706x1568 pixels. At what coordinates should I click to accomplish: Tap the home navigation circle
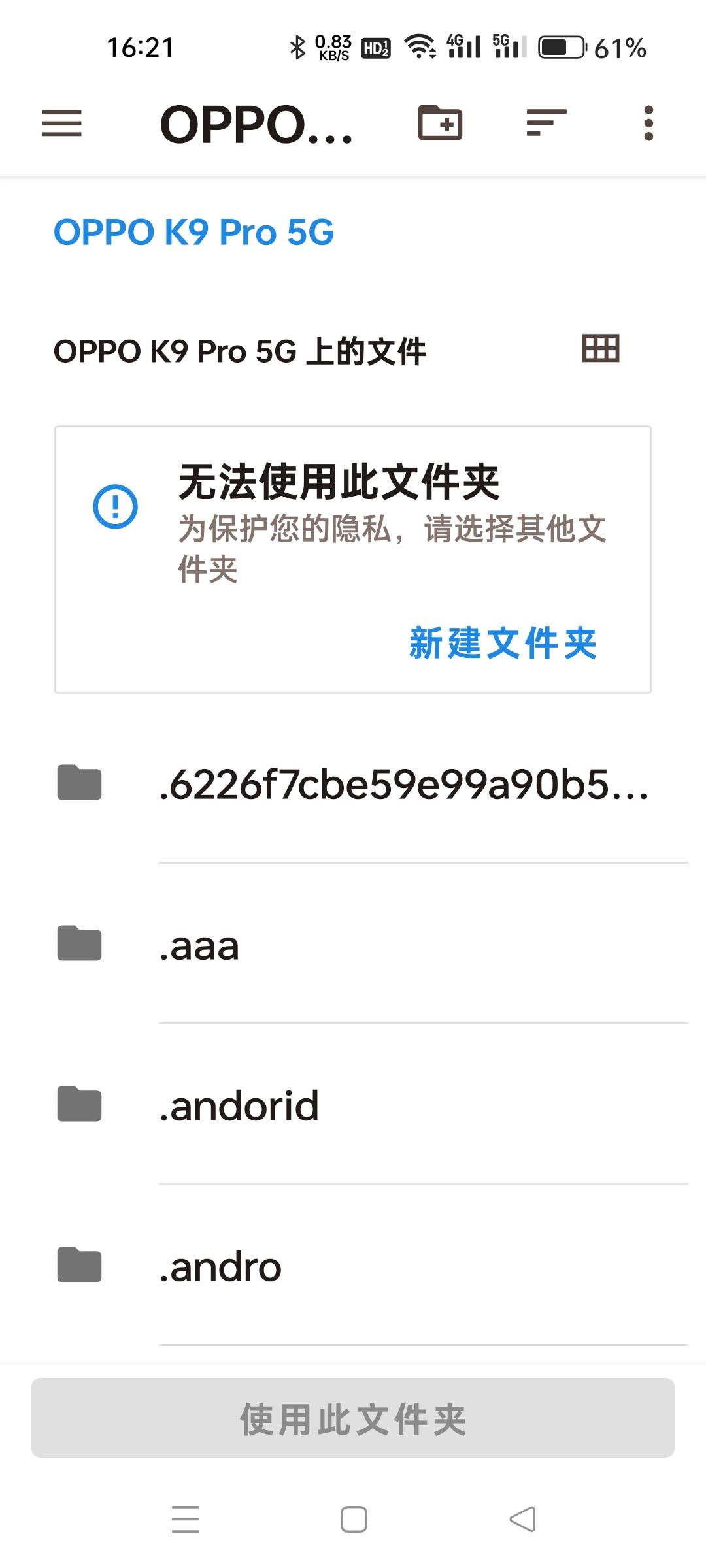tap(353, 1520)
